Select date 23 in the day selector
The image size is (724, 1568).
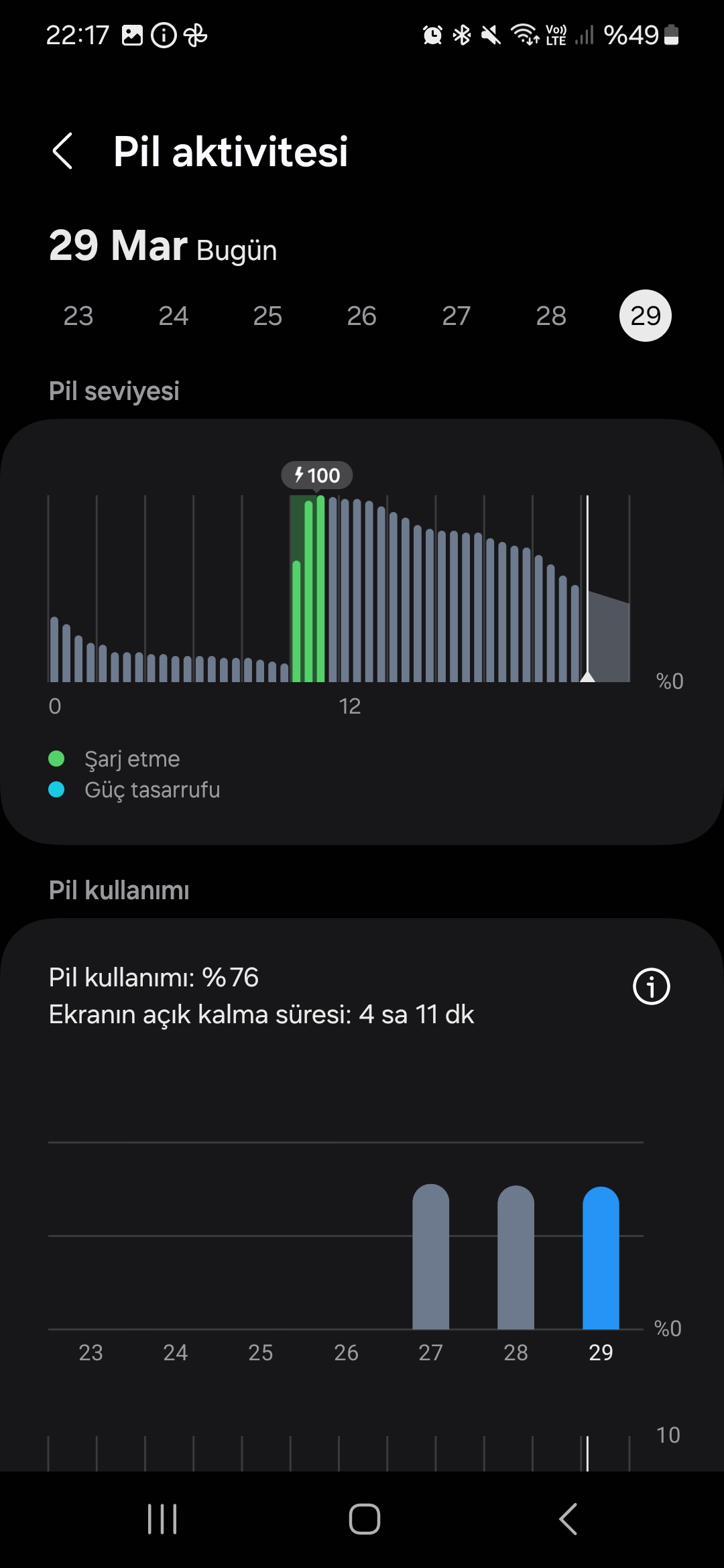pyautogui.click(x=78, y=316)
